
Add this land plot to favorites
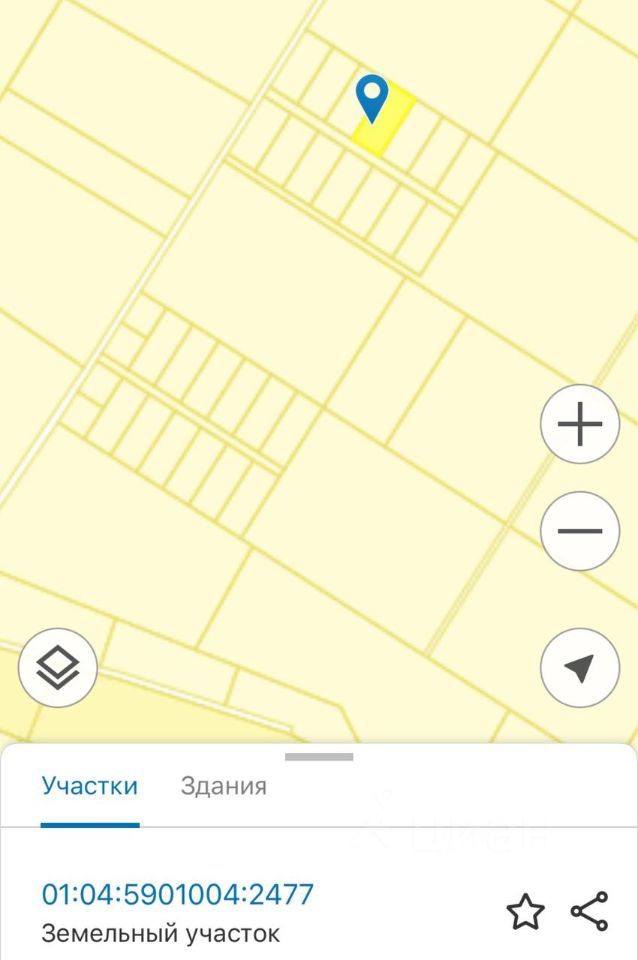(525, 912)
